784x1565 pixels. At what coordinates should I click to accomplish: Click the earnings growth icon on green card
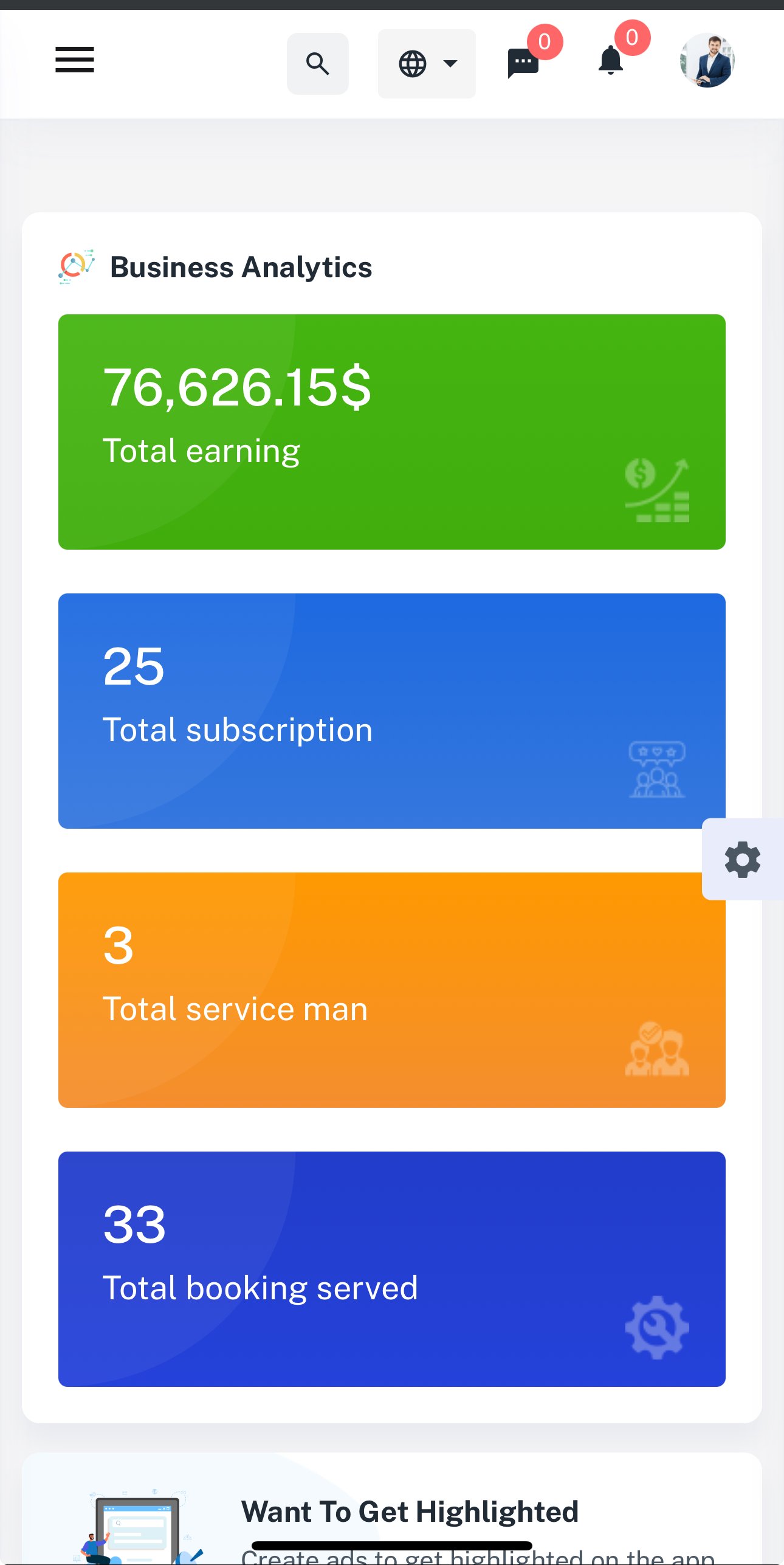tap(656, 491)
